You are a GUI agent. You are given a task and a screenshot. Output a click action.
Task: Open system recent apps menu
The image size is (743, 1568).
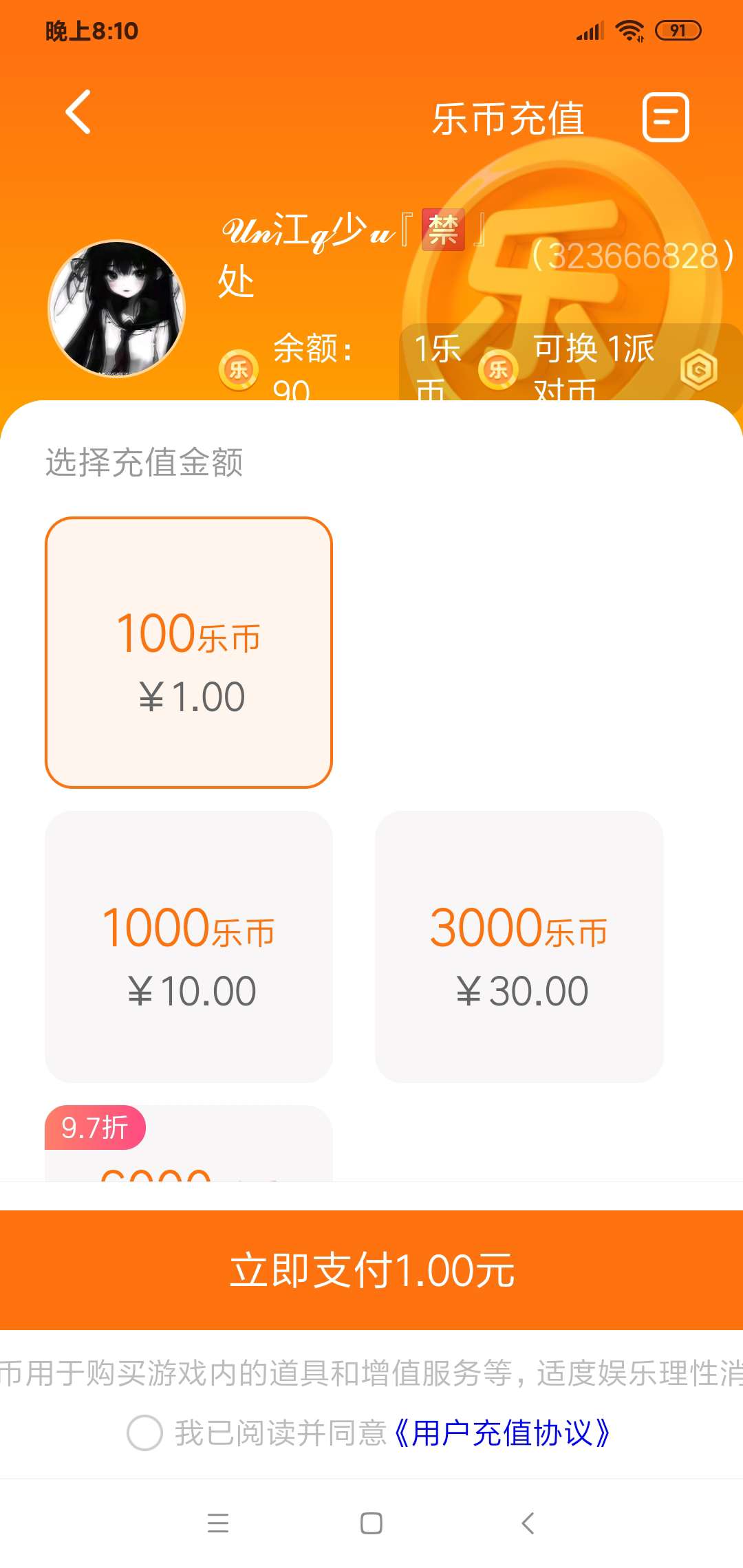(x=218, y=1523)
